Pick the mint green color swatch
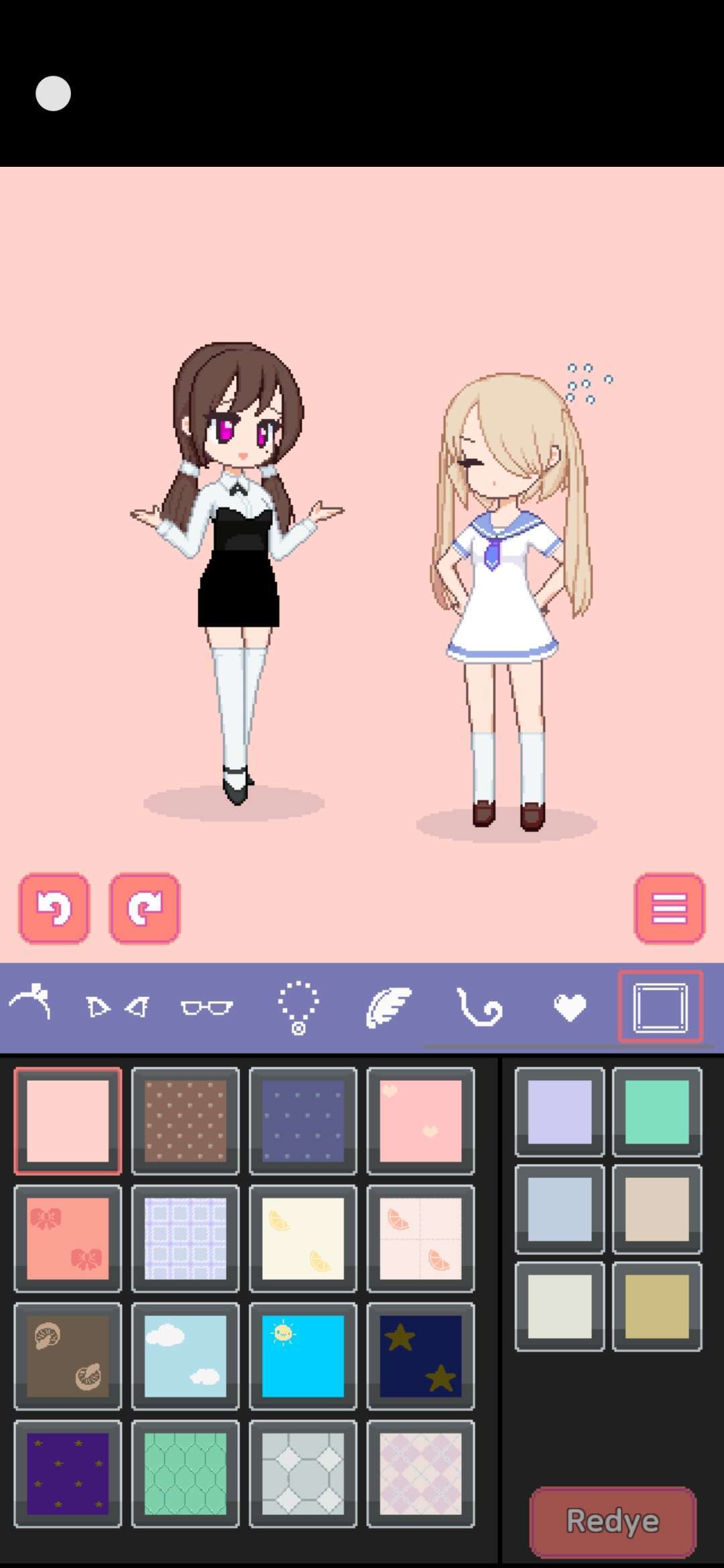This screenshot has width=724, height=1568. (x=657, y=1112)
